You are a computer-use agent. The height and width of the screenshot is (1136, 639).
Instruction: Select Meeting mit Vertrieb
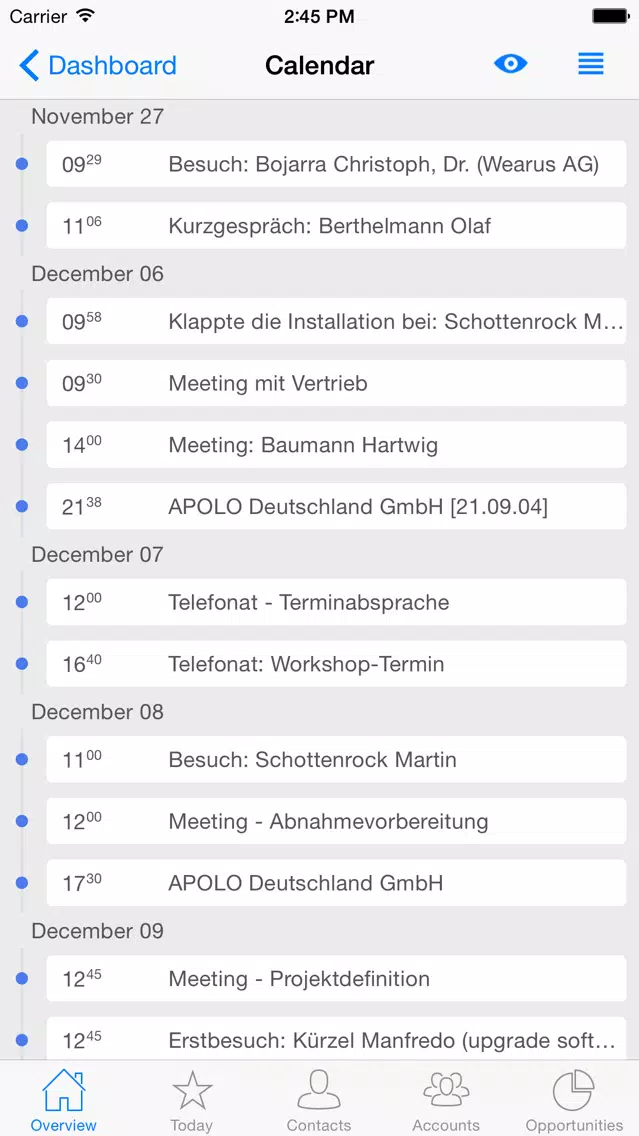(336, 383)
